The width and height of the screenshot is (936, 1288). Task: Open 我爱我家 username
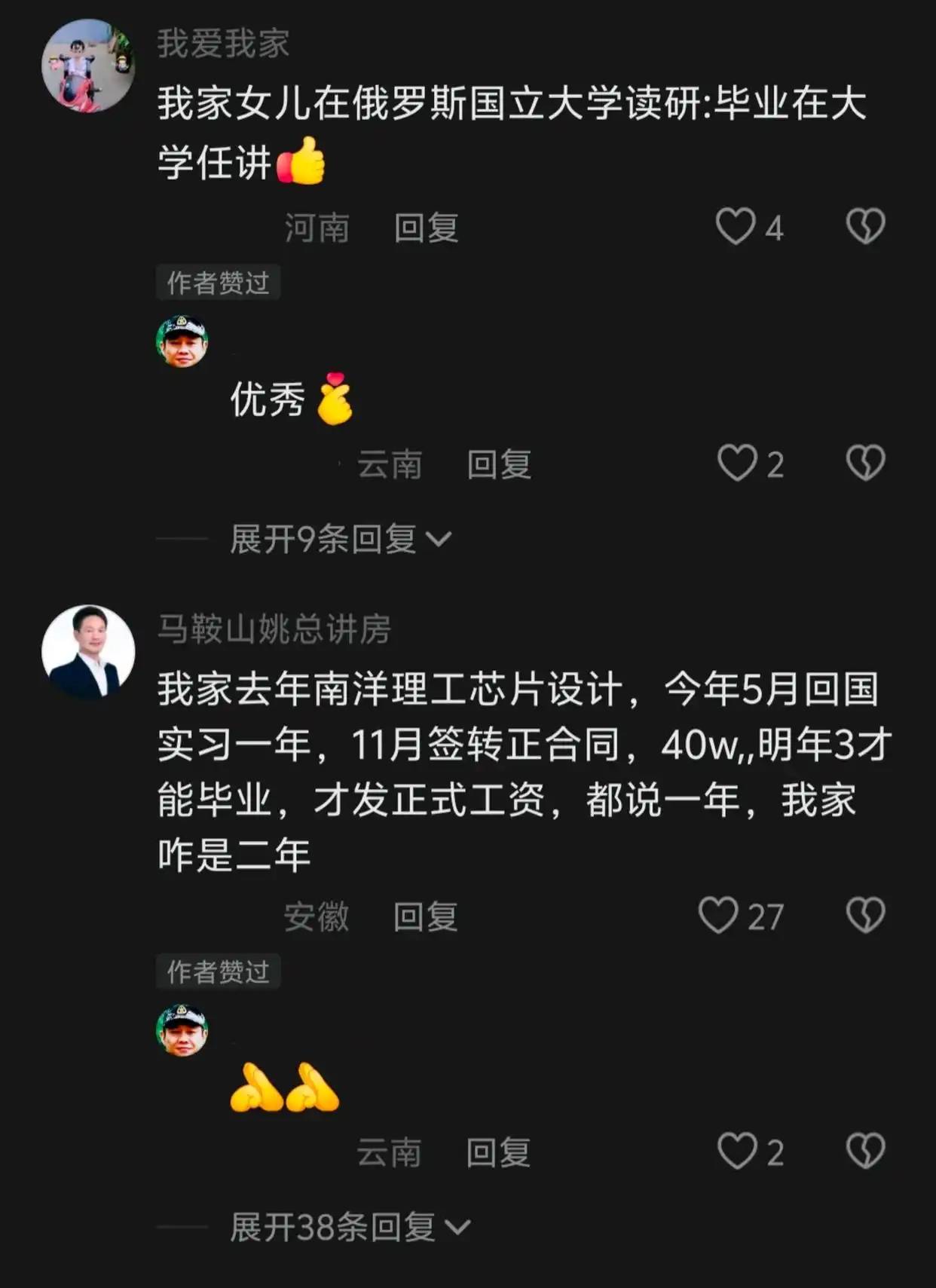pyautogui.click(x=223, y=43)
